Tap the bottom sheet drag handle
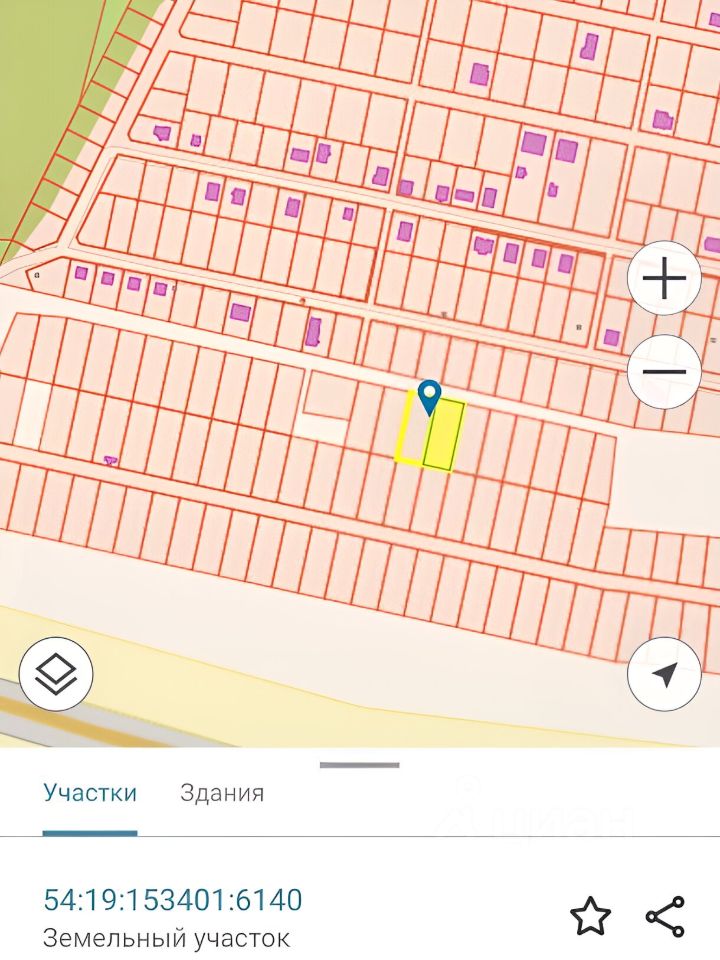 [359, 766]
